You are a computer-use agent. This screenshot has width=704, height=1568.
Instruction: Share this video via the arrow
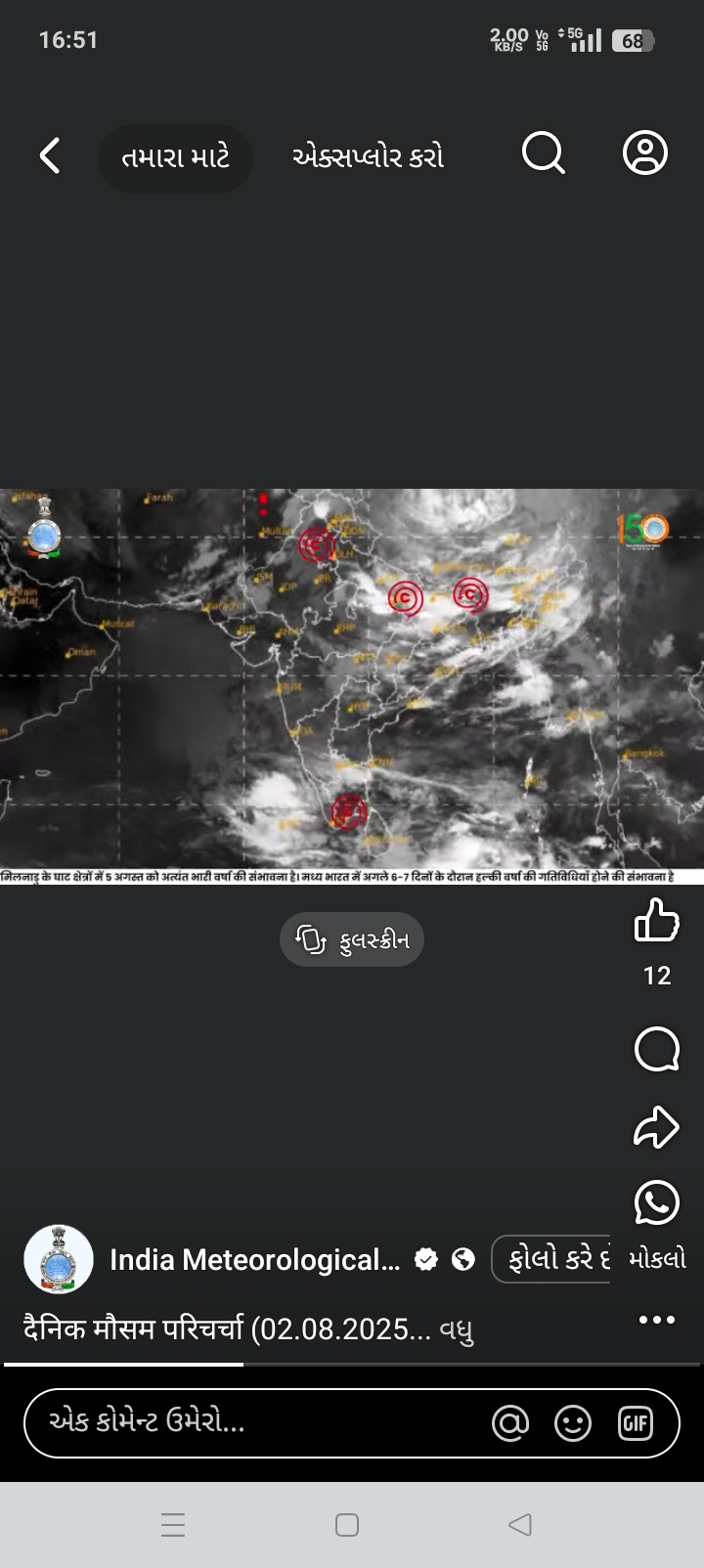coord(657,1126)
